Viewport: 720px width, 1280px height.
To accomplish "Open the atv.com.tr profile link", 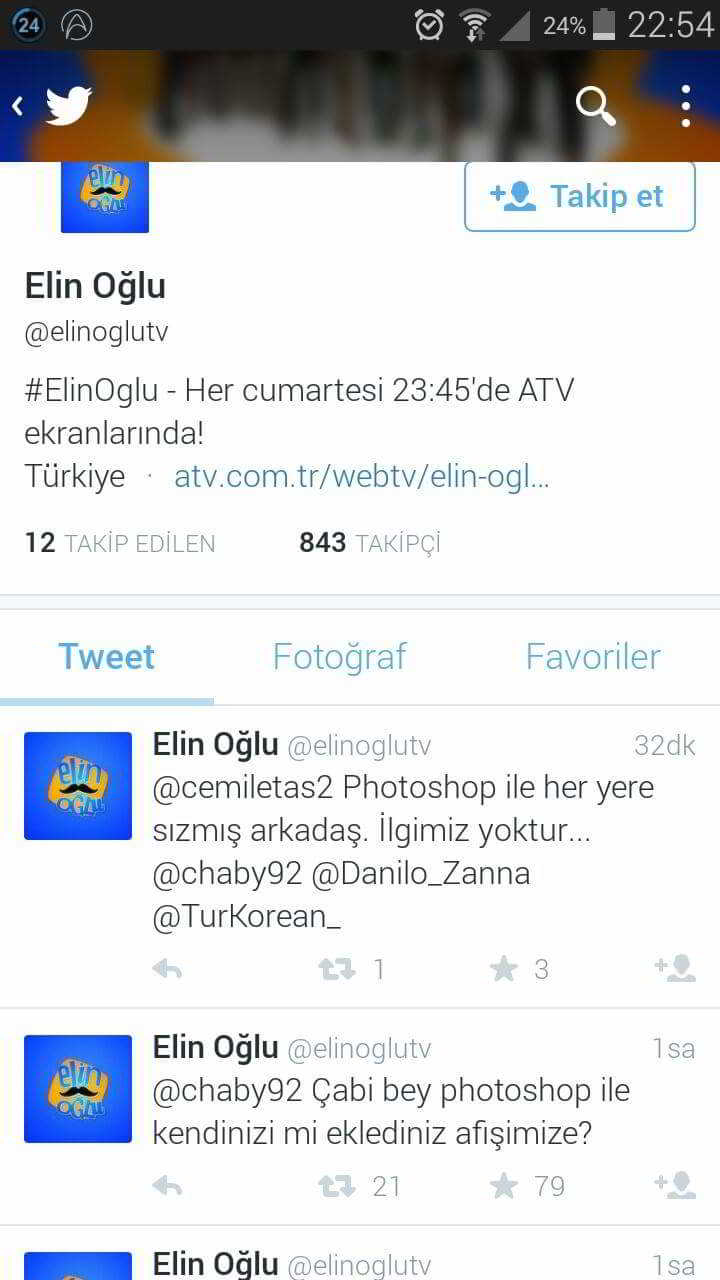I will click(x=361, y=476).
